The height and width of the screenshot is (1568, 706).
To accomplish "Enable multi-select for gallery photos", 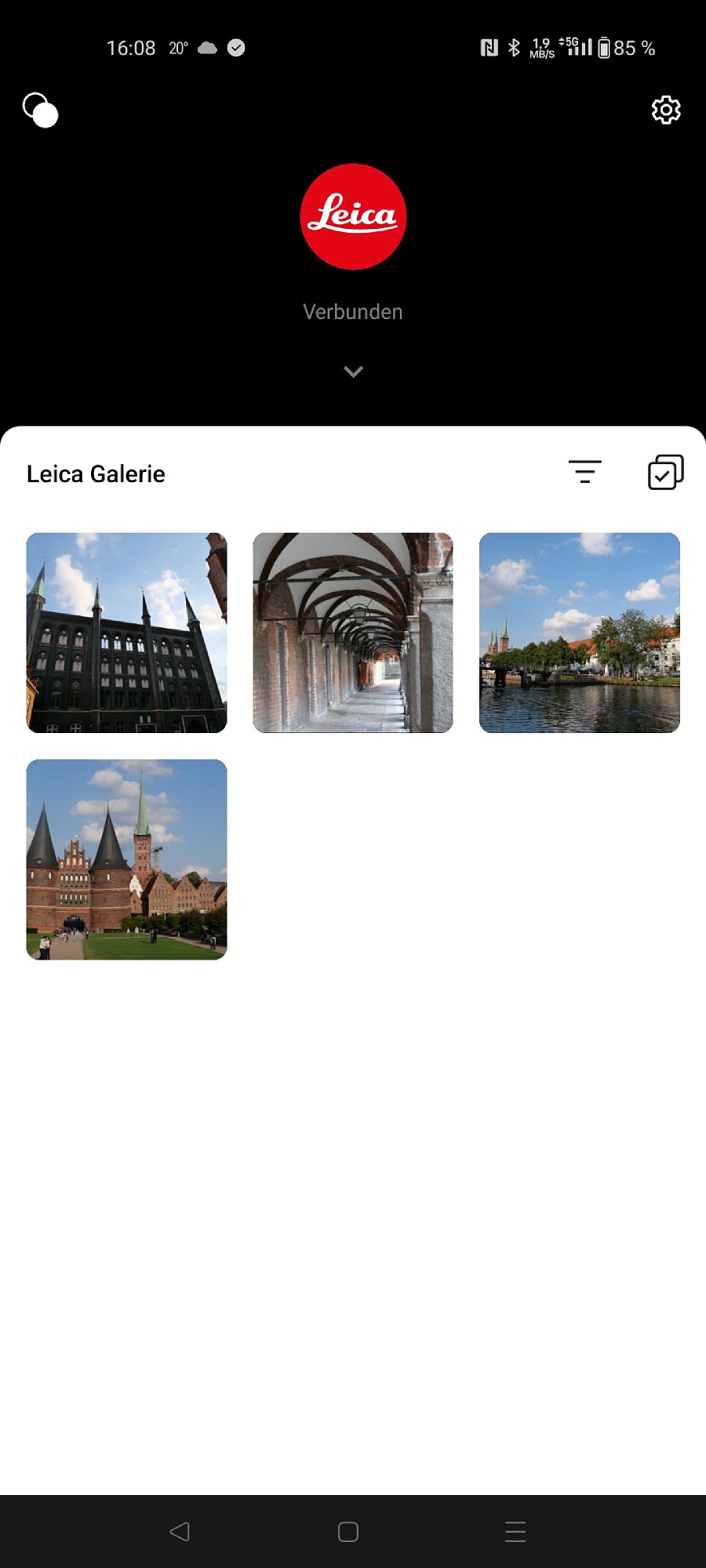I will click(665, 472).
